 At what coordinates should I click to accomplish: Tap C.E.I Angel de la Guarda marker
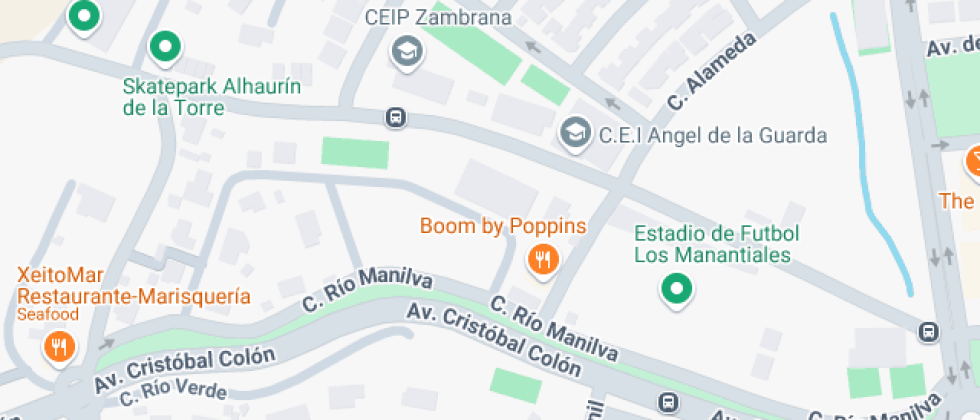[x=574, y=132]
